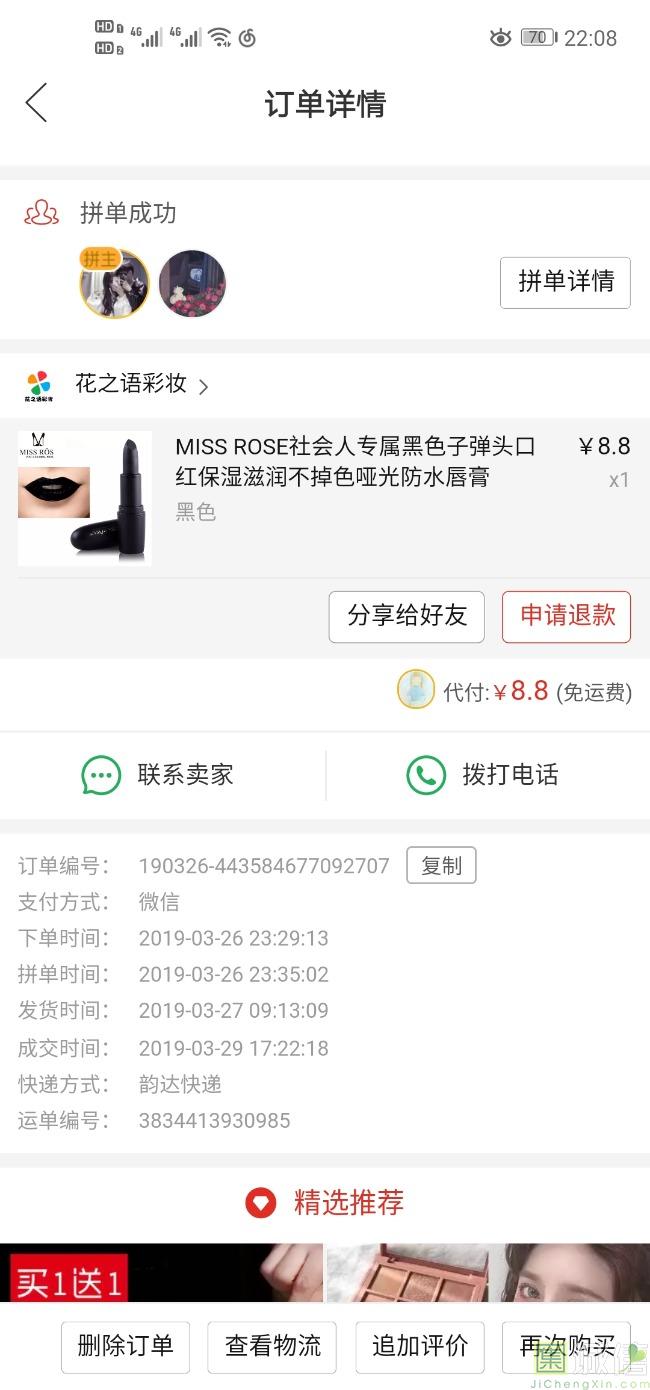The image size is (650, 1390).
Task: Tap 申请退款 to request refund
Action: (x=566, y=616)
